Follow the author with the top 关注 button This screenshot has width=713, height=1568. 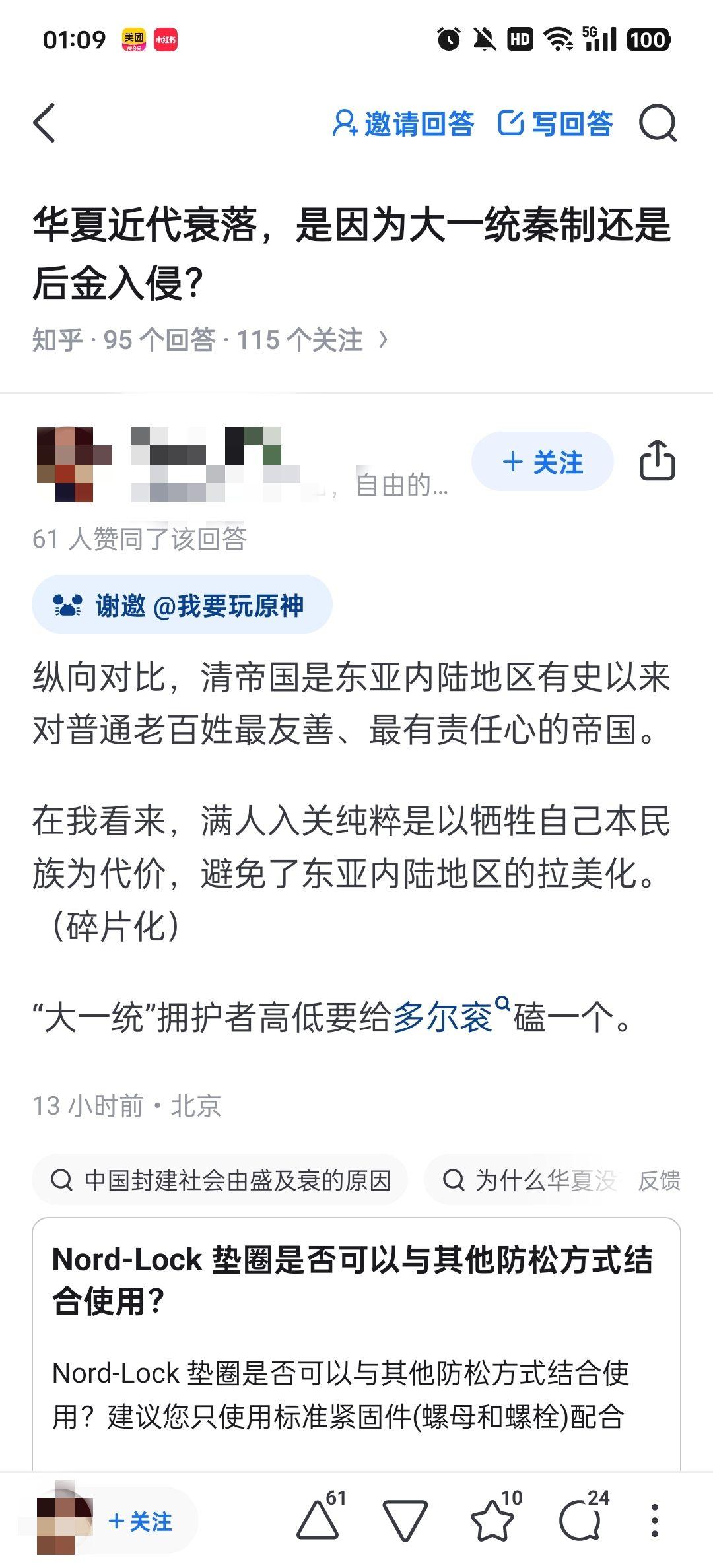(x=542, y=461)
